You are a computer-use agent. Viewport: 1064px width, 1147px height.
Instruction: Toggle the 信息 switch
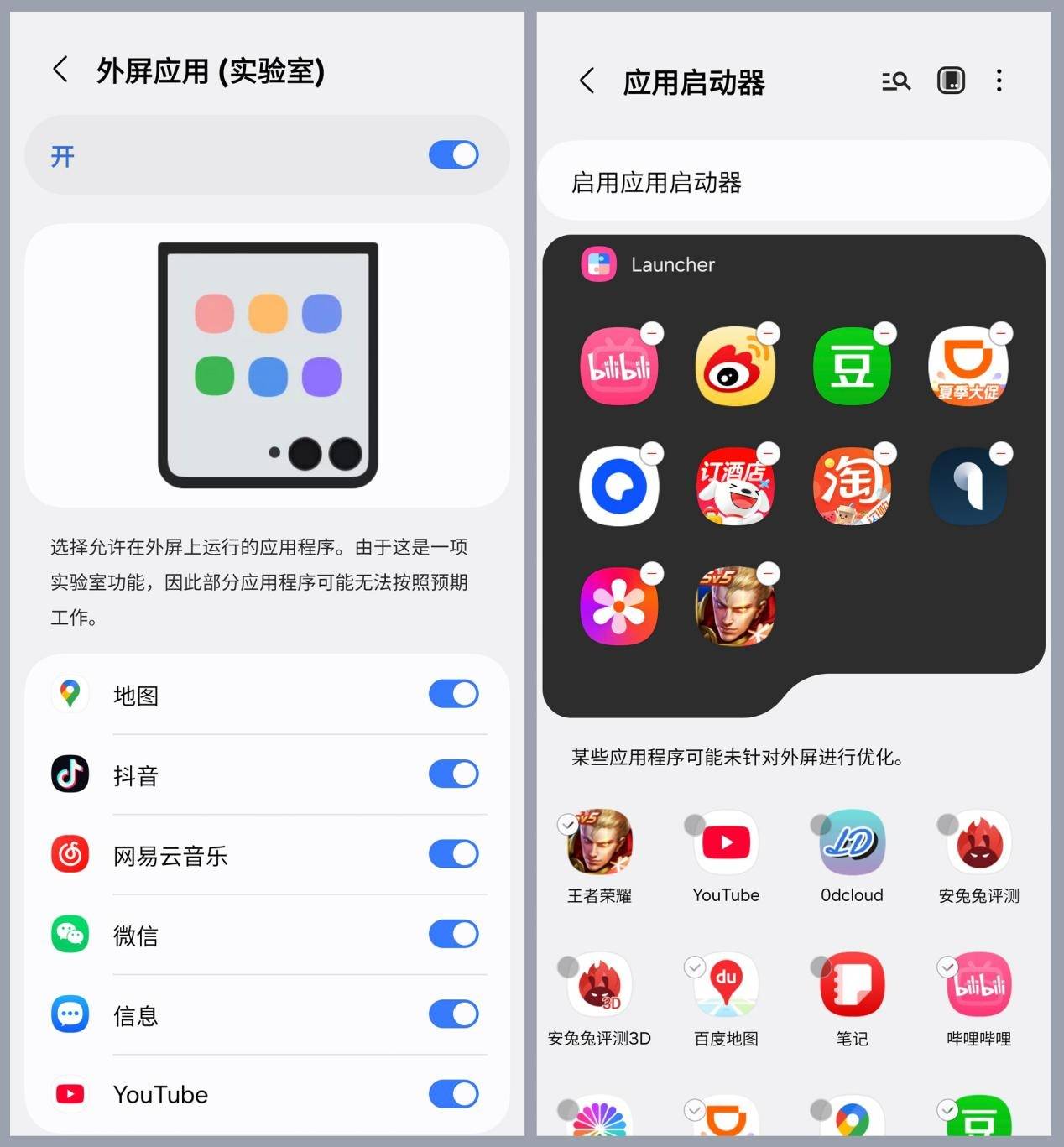click(x=453, y=1014)
